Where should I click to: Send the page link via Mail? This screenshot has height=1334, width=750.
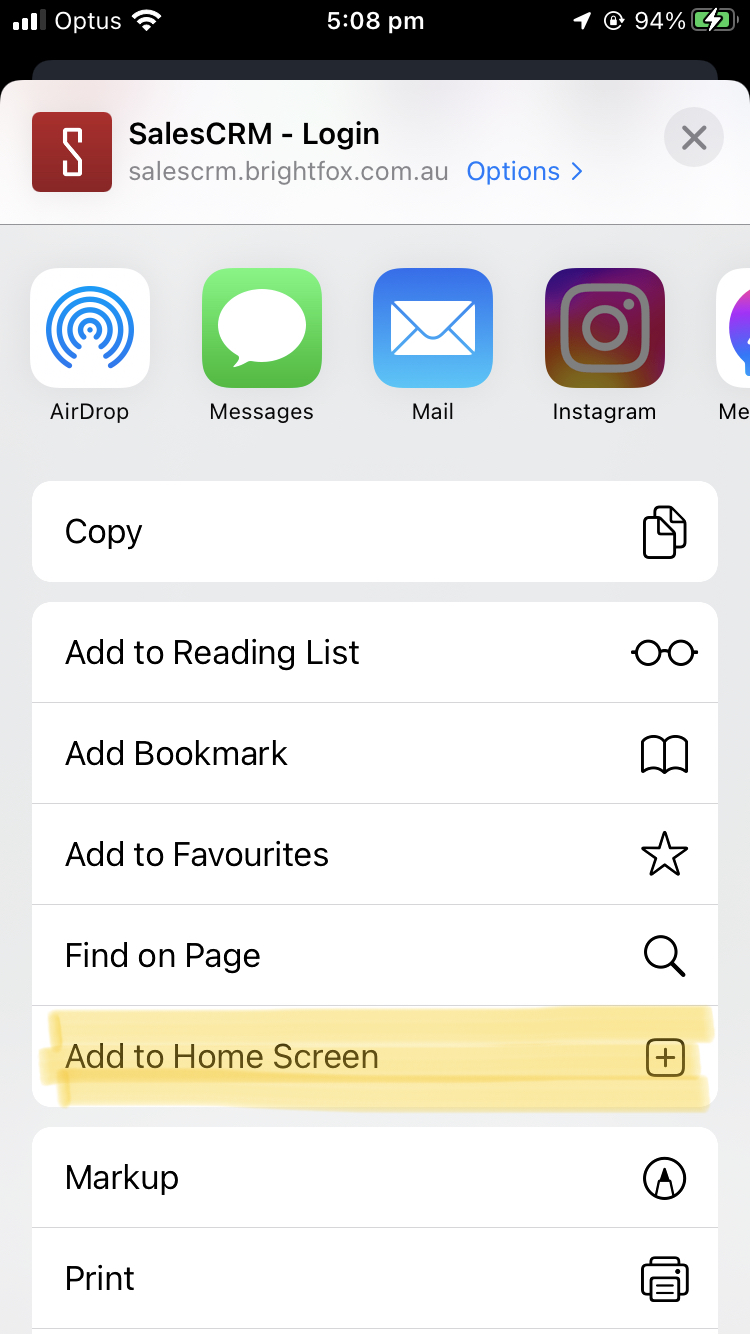(x=432, y=328)
